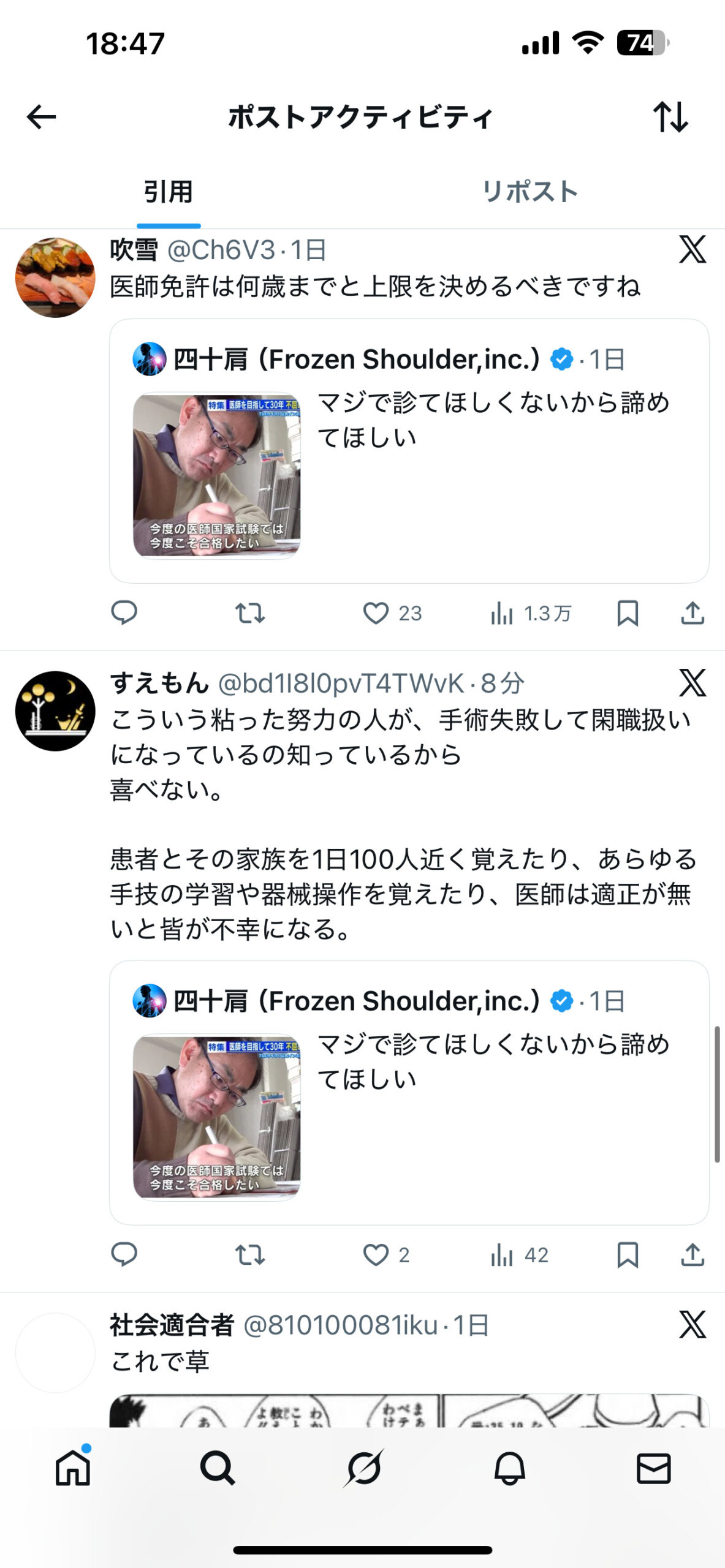The image size is (725, 1568).
Task: Open the sort order arrows
Action: (670, 116)
